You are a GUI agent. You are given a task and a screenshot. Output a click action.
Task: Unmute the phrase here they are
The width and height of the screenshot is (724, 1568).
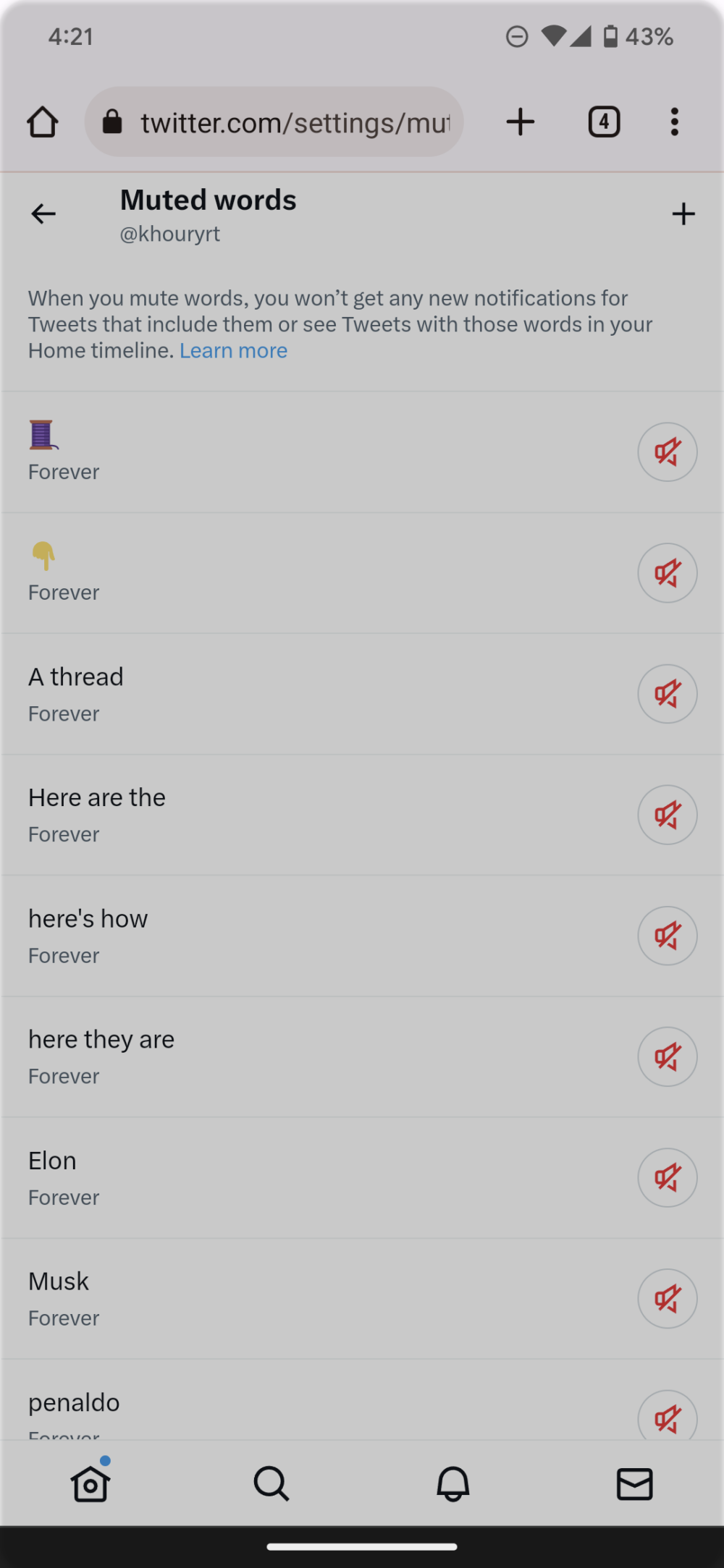pyautogui.click(x=667, y=1056)
